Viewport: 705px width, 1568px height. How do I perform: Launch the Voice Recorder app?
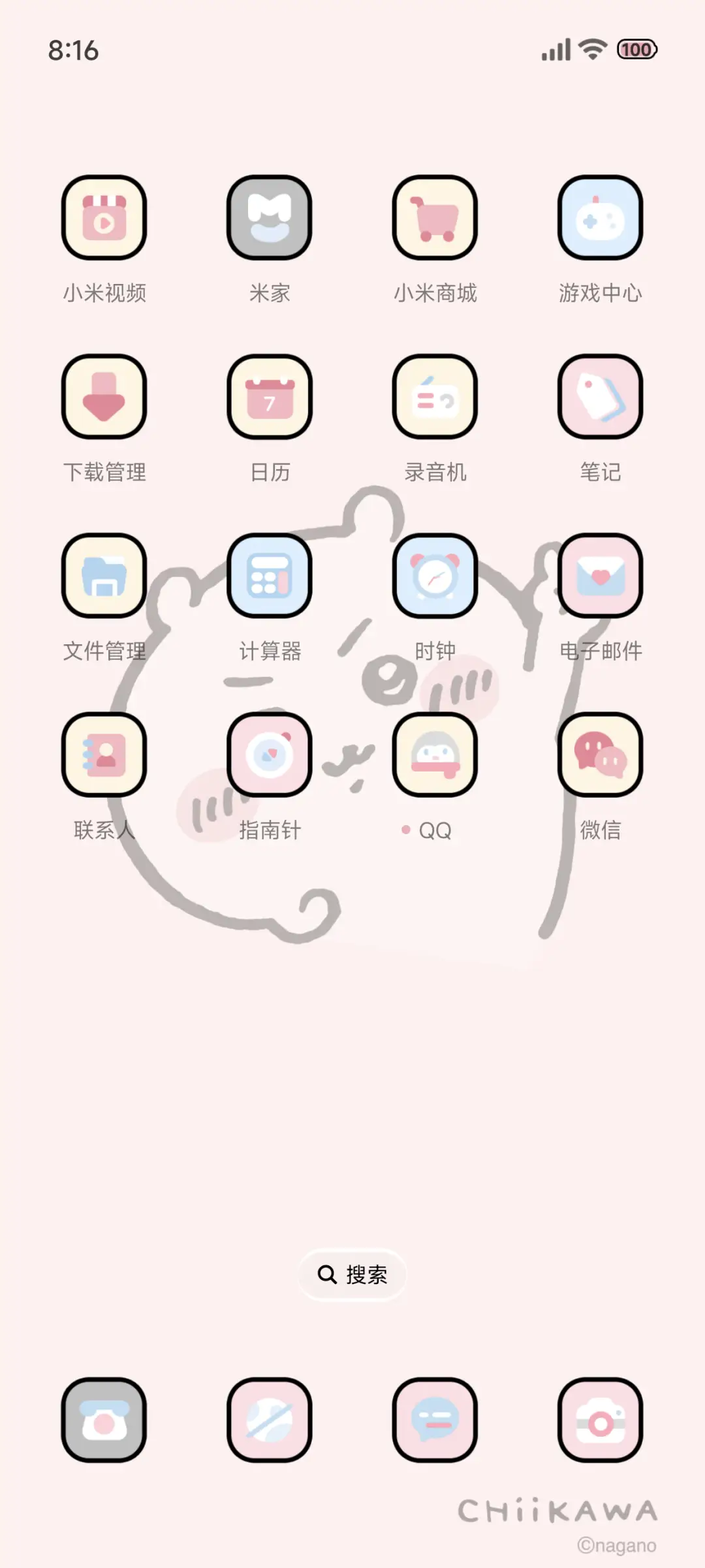tap(435, 399)
